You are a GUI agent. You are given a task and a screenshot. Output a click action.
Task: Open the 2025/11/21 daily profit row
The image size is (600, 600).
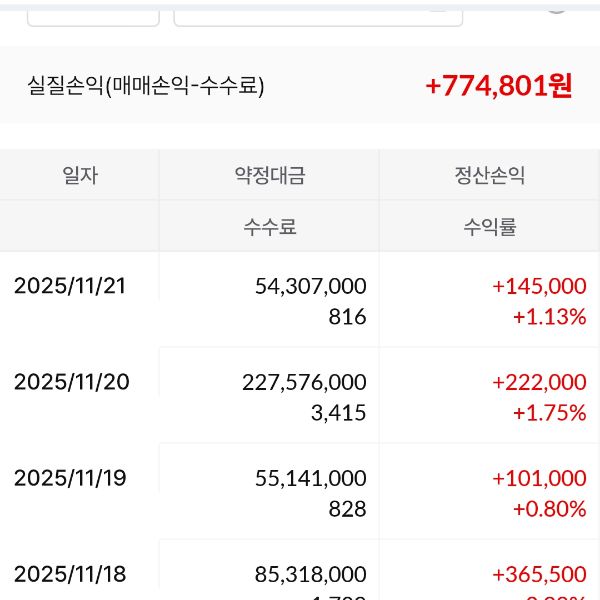click(x=300, y=300)
